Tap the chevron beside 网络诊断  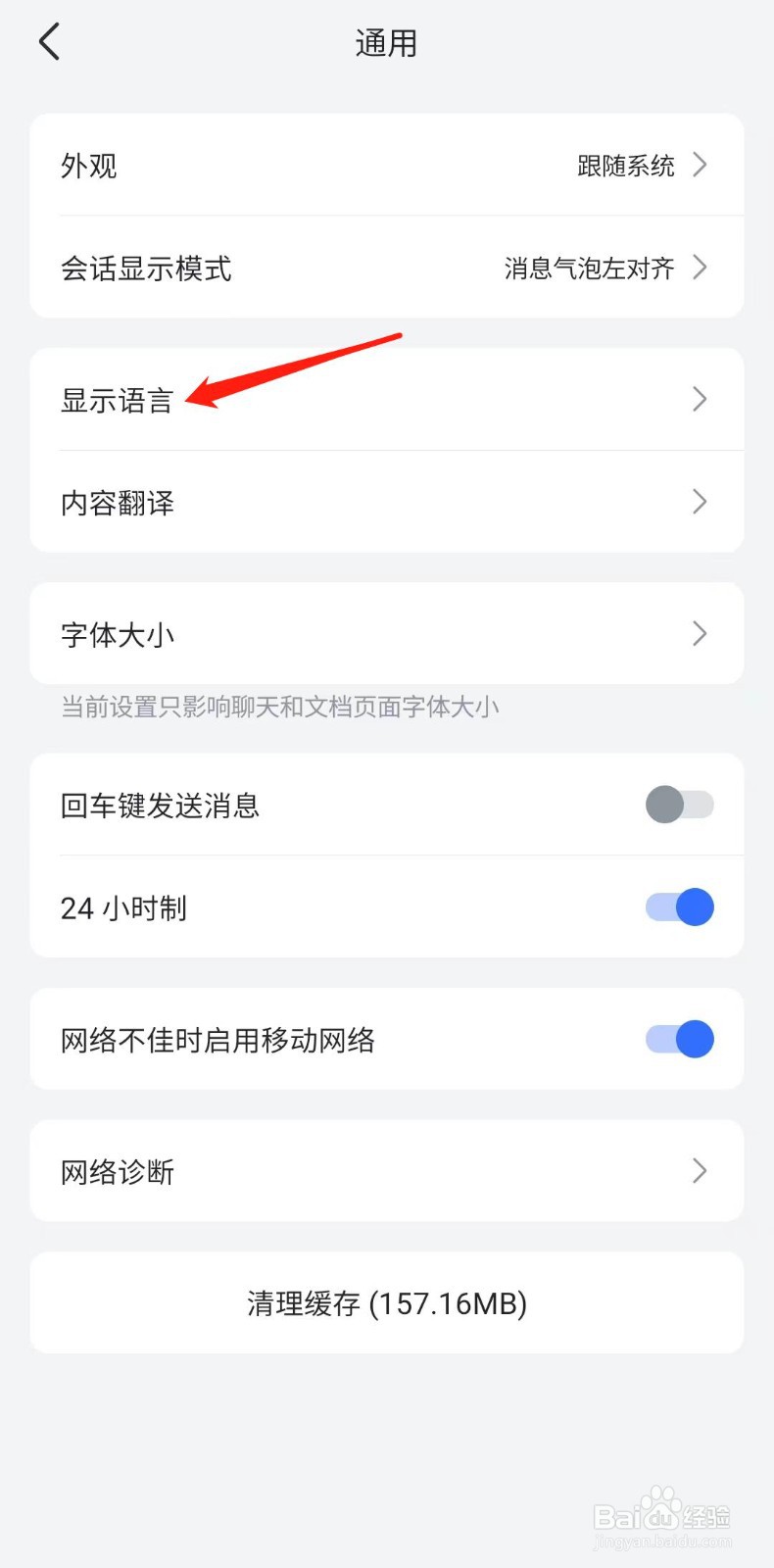[700, 1170]
